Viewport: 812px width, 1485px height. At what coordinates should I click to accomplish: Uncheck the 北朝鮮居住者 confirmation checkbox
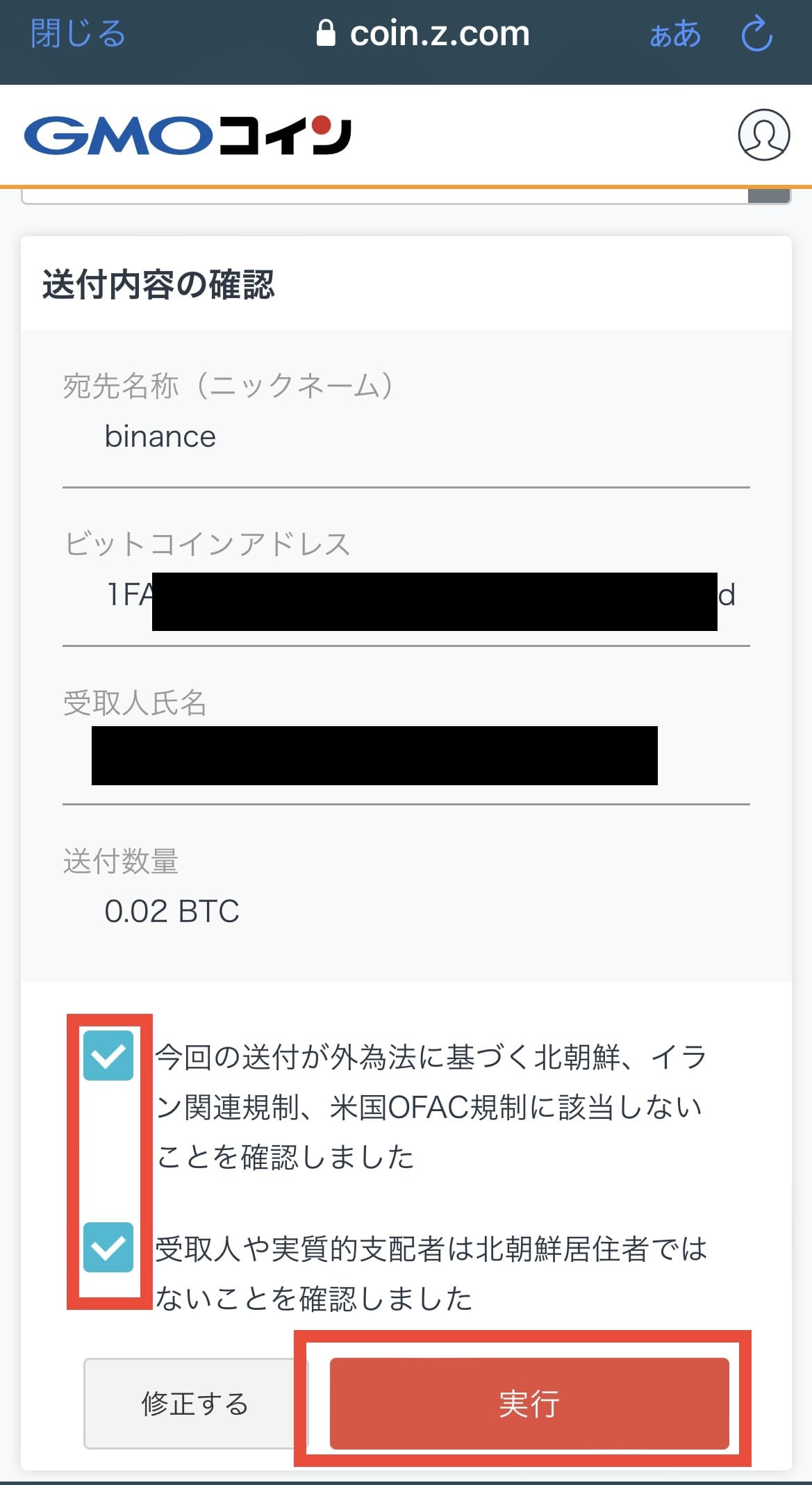click(108, 1247)
